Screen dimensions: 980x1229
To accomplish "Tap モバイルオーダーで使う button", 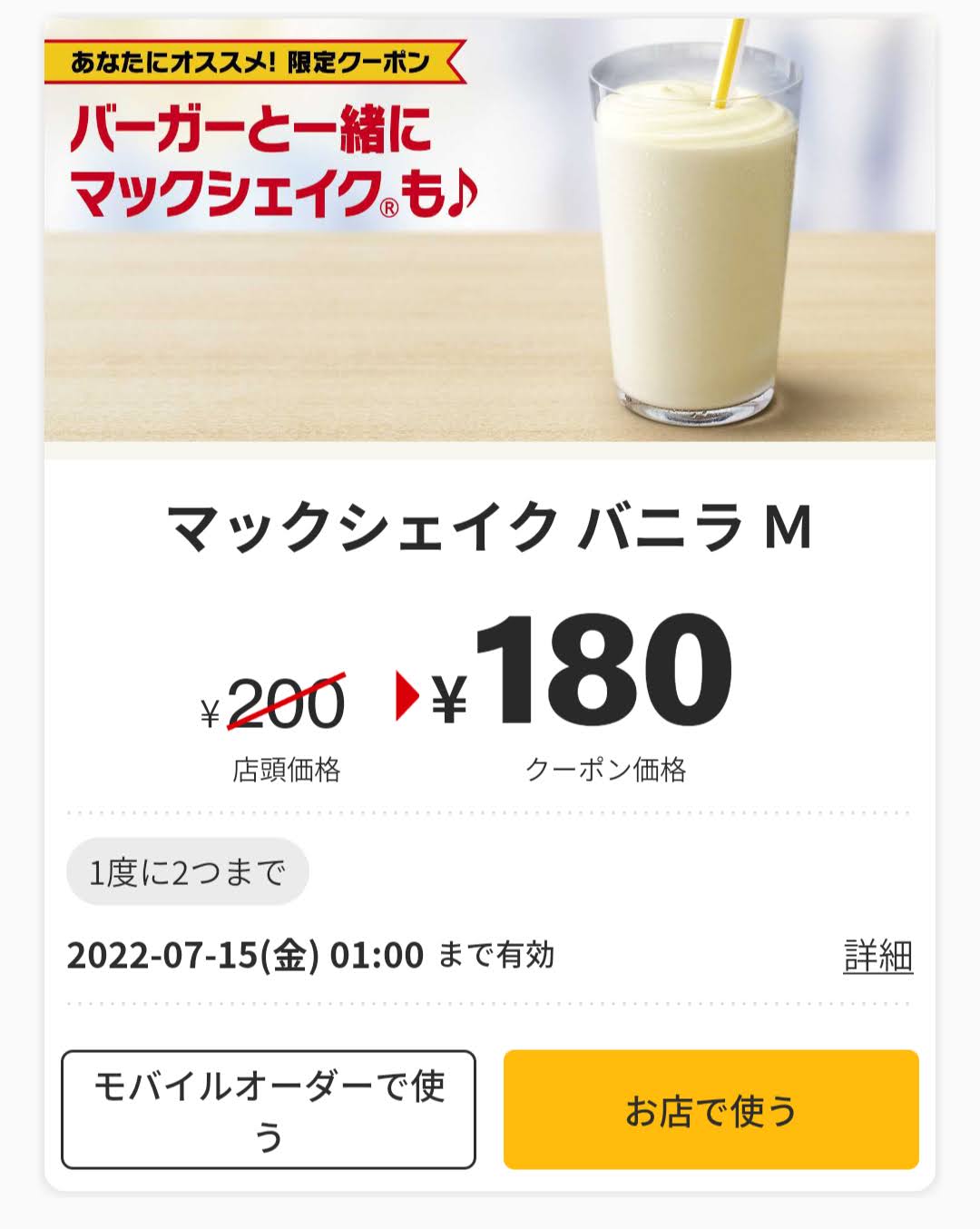I will pyautogui.click(x=269, y=1109).
